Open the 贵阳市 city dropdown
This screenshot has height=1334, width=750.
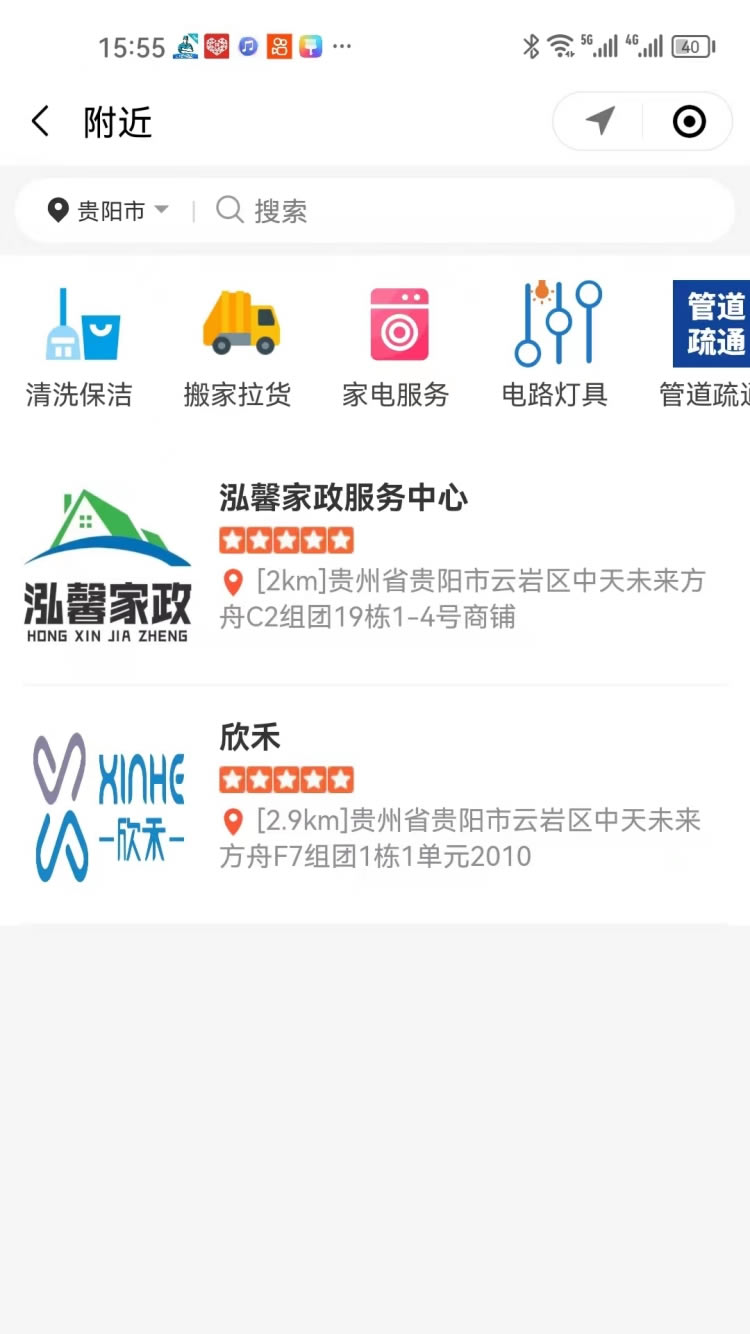pyautogui.click(x=108, y=211)
